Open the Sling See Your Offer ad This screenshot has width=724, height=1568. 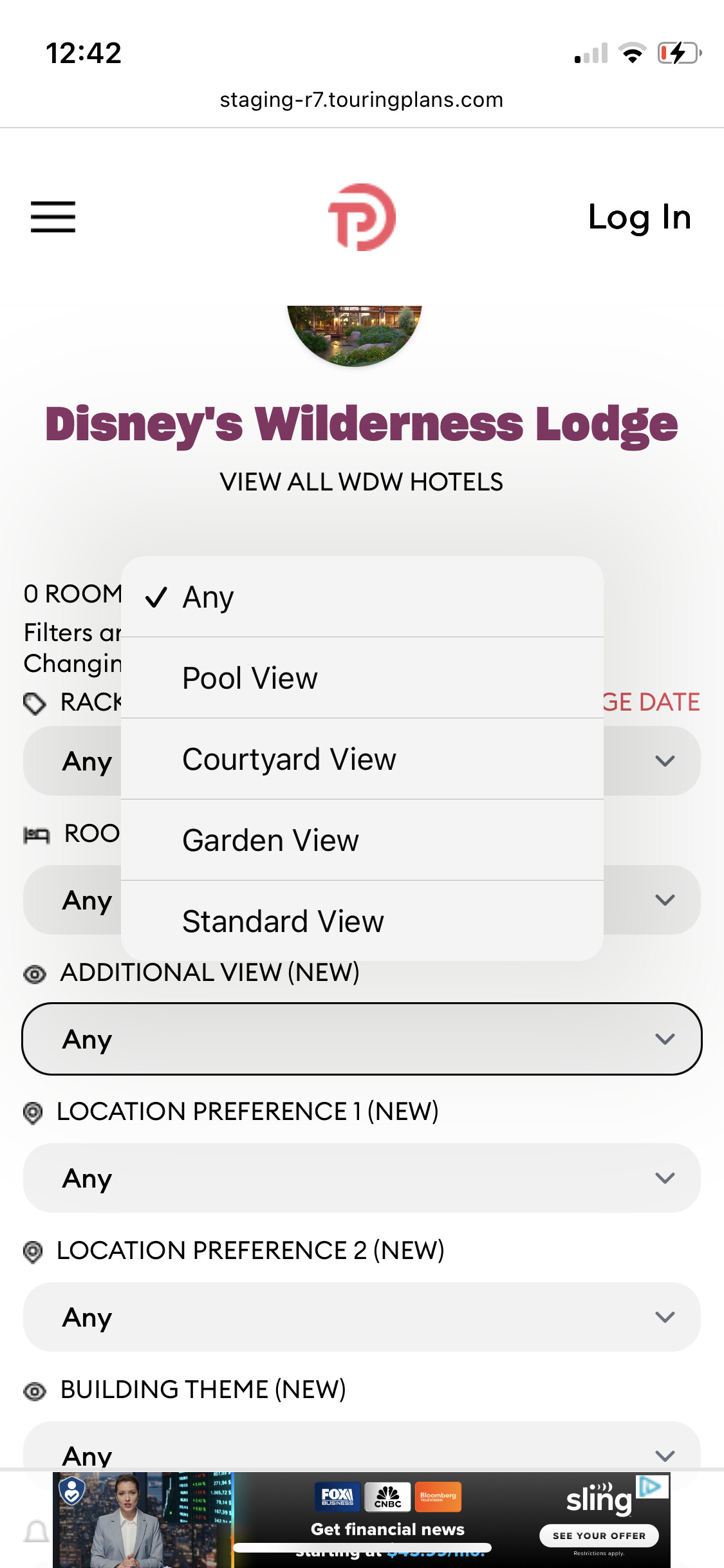(599, 1535)
